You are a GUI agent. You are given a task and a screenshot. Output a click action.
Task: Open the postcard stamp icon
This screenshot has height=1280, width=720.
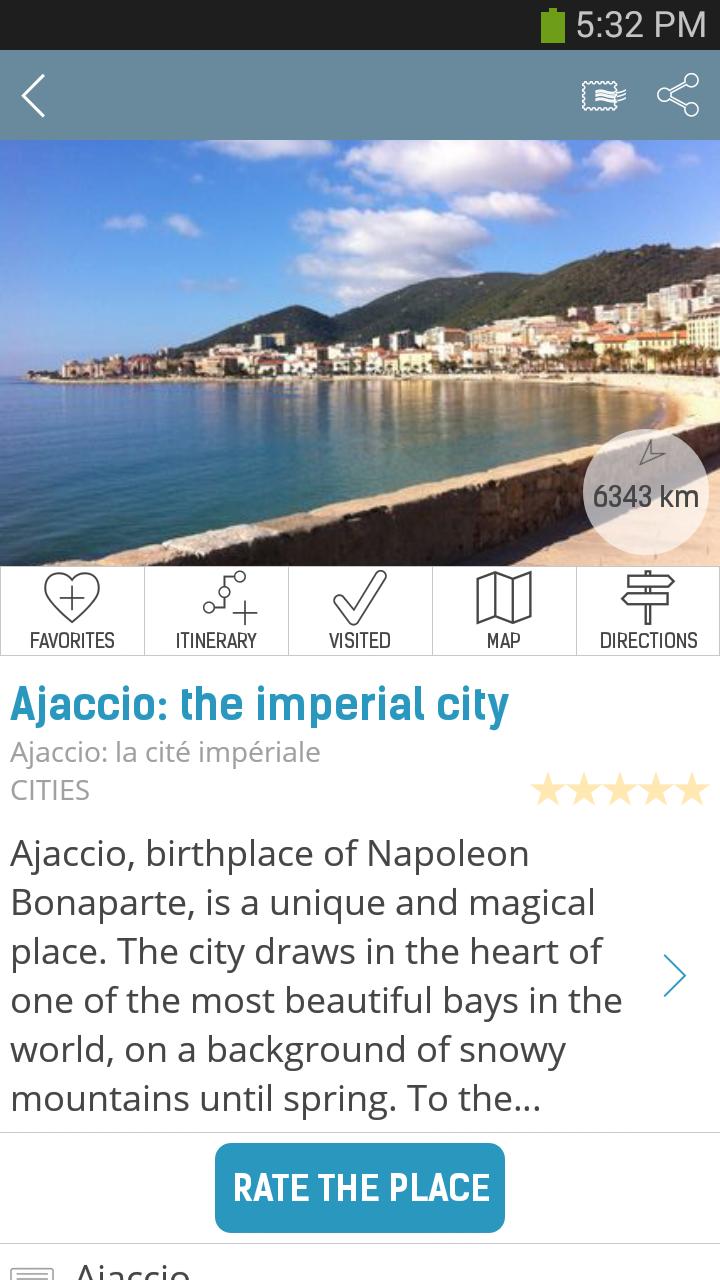click(x=604, y=96)
